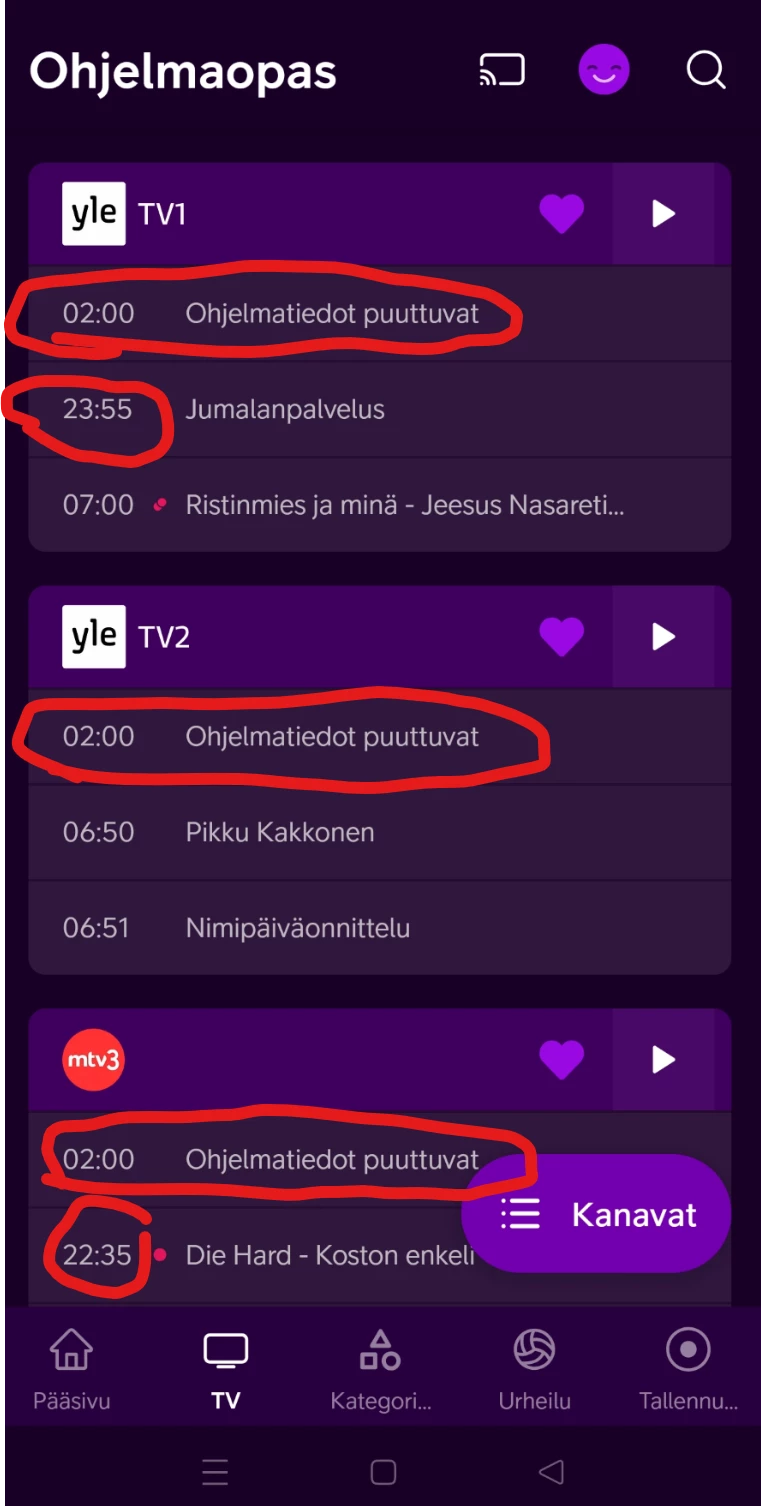Watch MTV3 live with the play button

tap(663, 1059)
